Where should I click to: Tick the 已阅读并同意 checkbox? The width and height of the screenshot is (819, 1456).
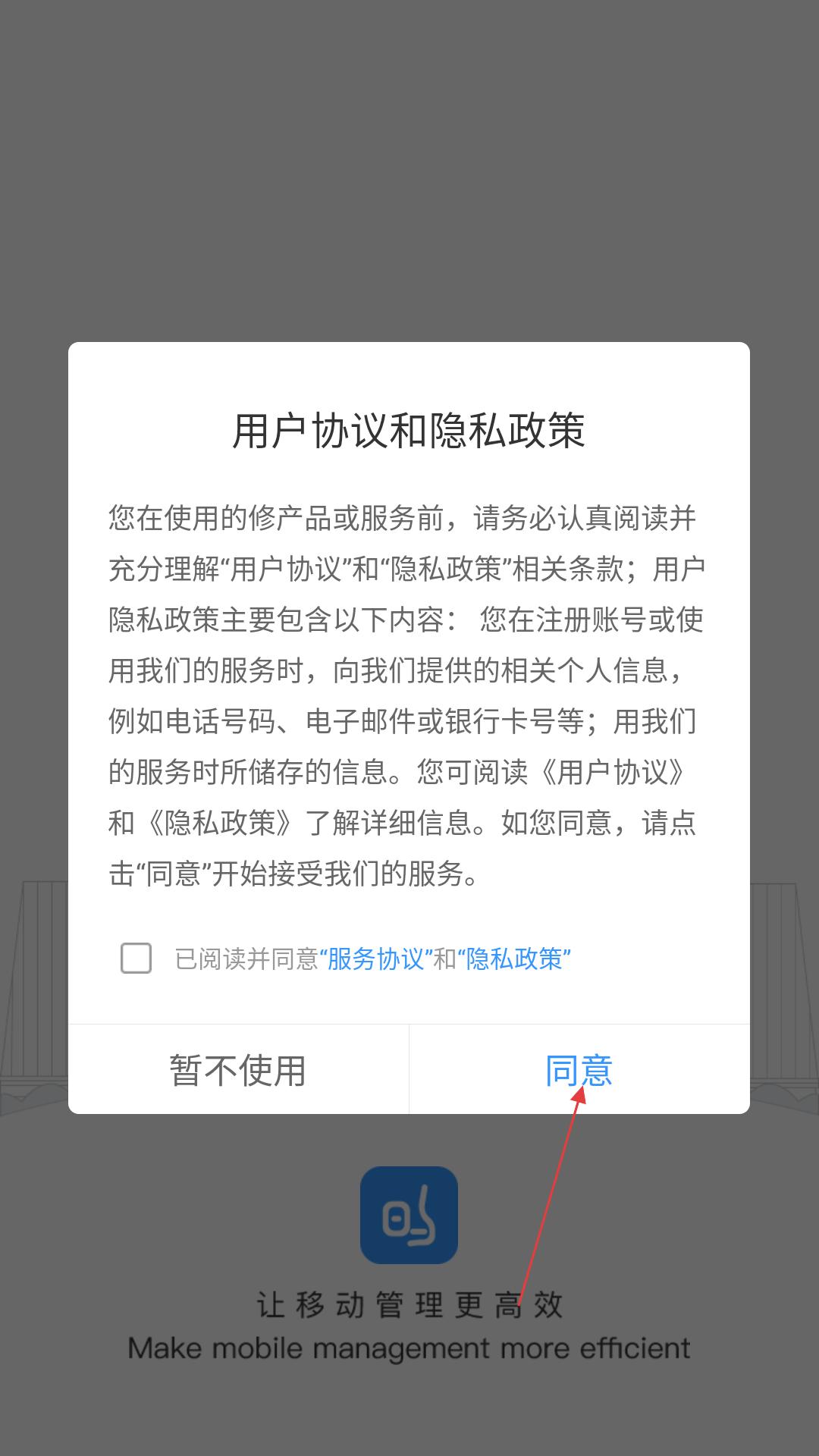pos(136,959)
